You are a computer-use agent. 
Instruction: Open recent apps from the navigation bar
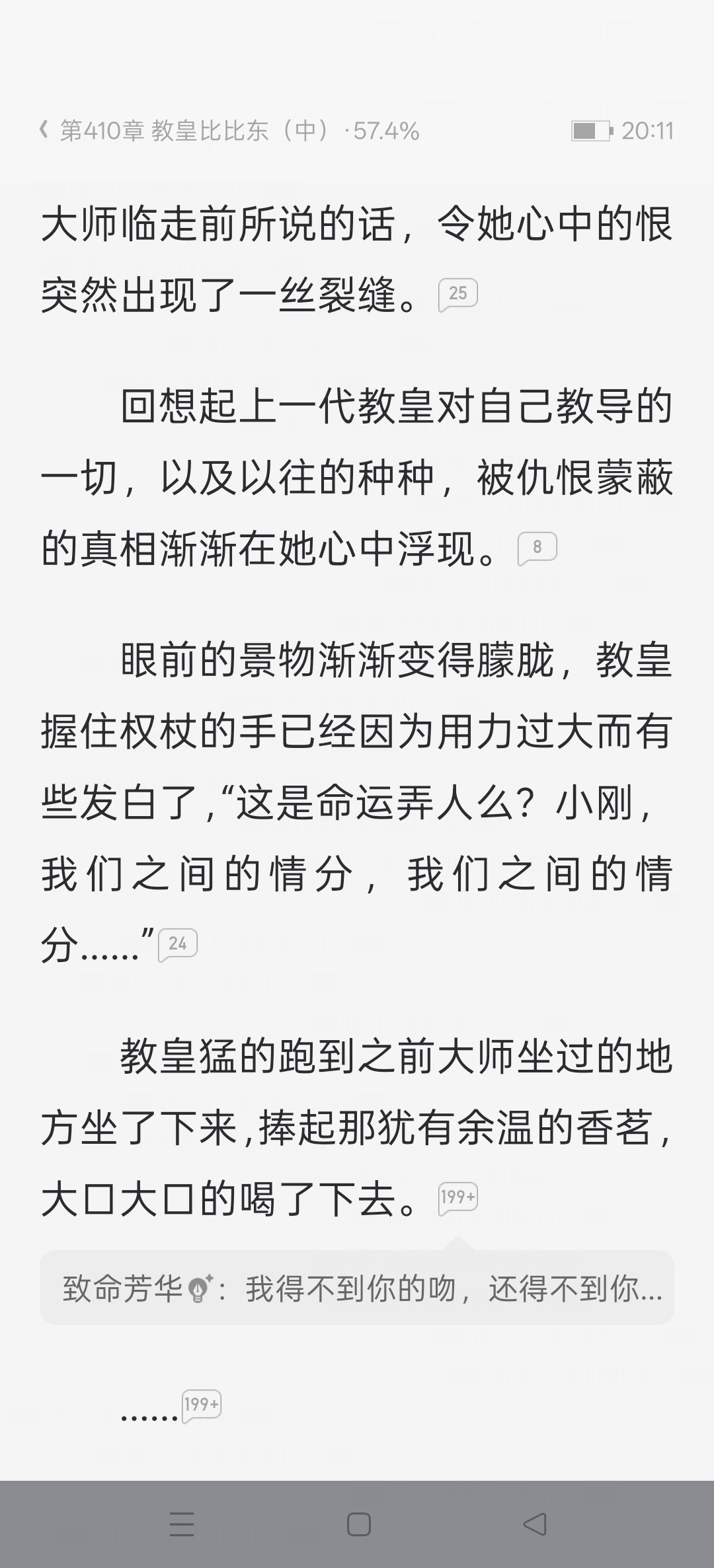point(182,1524)
